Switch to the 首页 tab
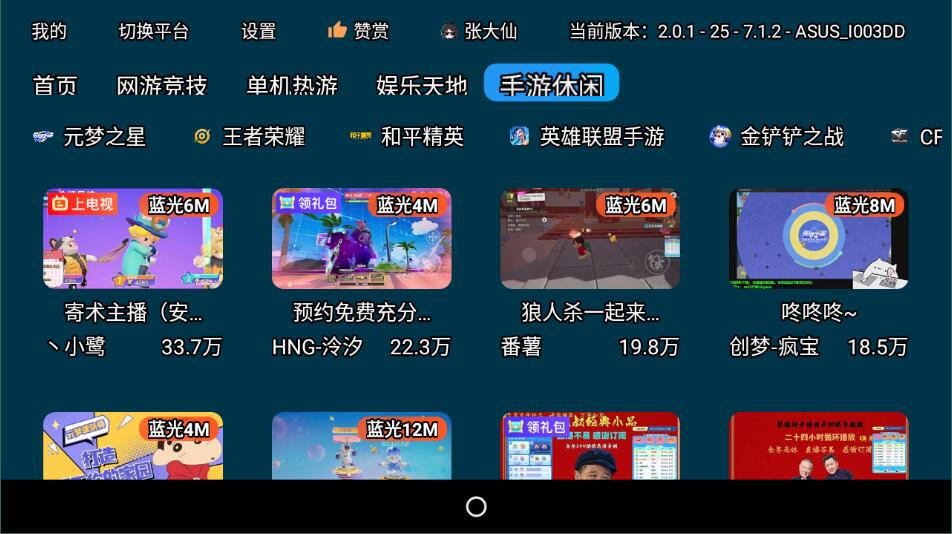This screenshot has height=534, width=952. 55,85
